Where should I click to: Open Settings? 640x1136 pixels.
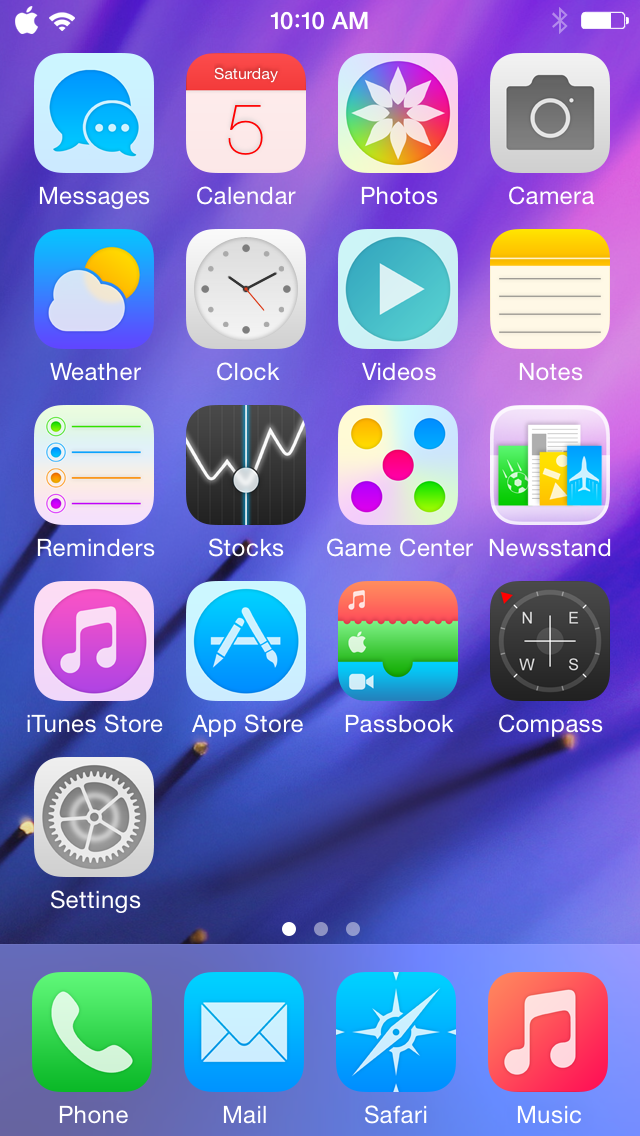click(94, 817)
